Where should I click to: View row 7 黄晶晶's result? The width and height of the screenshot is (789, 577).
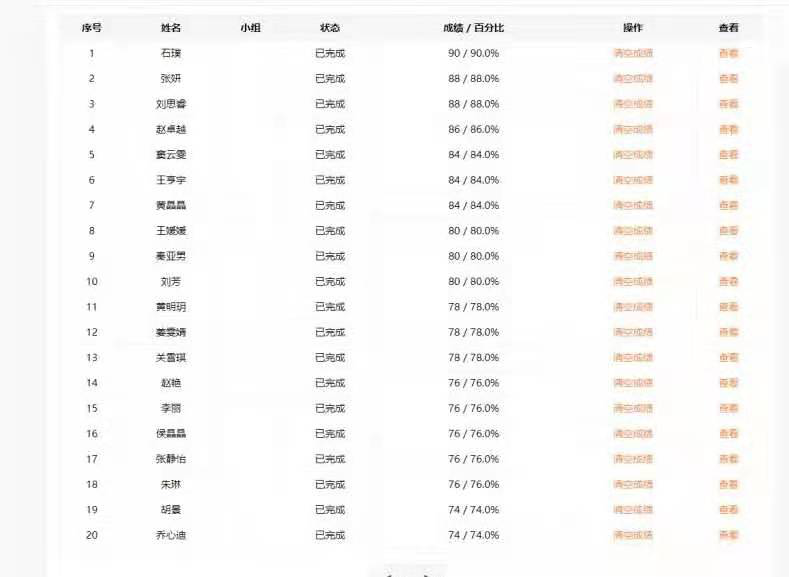(728, 205)
